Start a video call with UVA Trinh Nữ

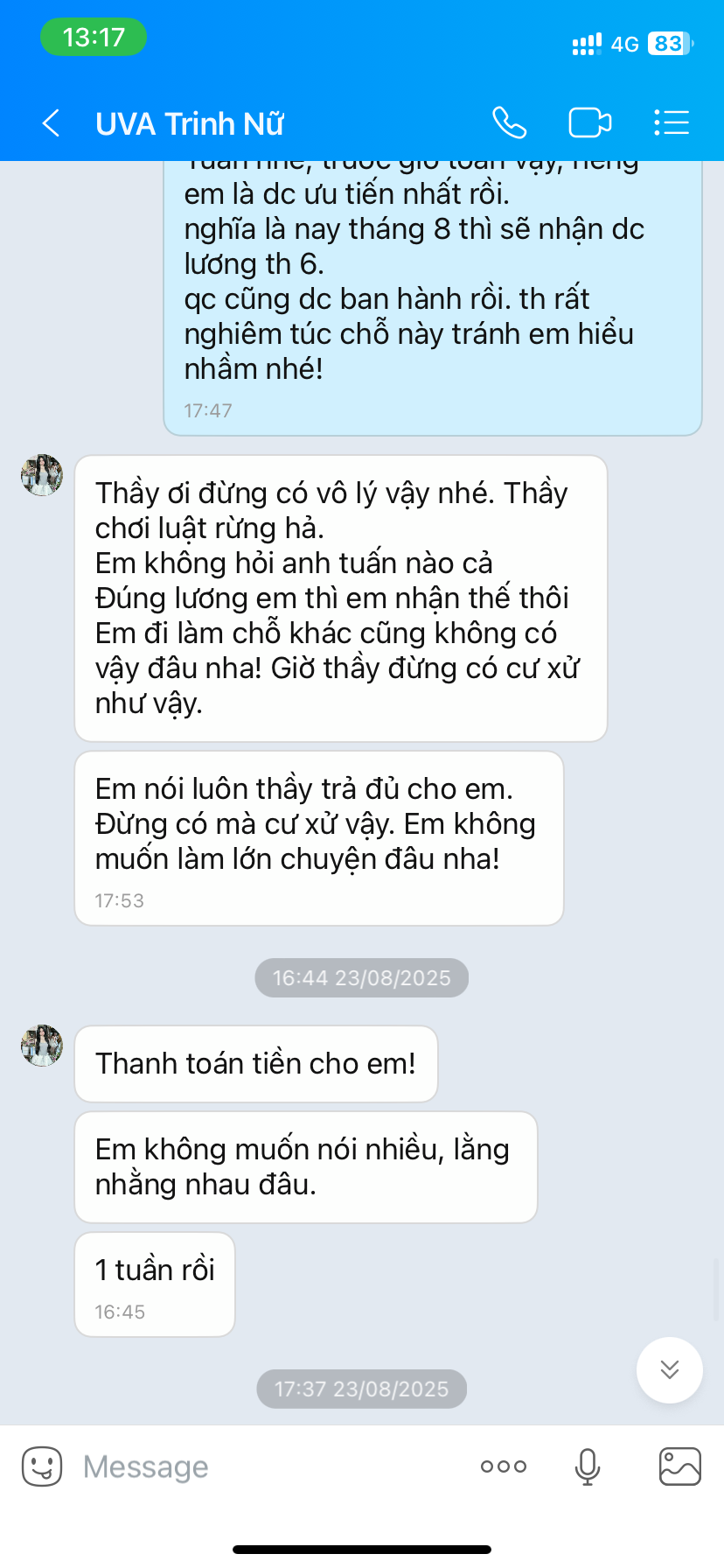pos(590,122)
